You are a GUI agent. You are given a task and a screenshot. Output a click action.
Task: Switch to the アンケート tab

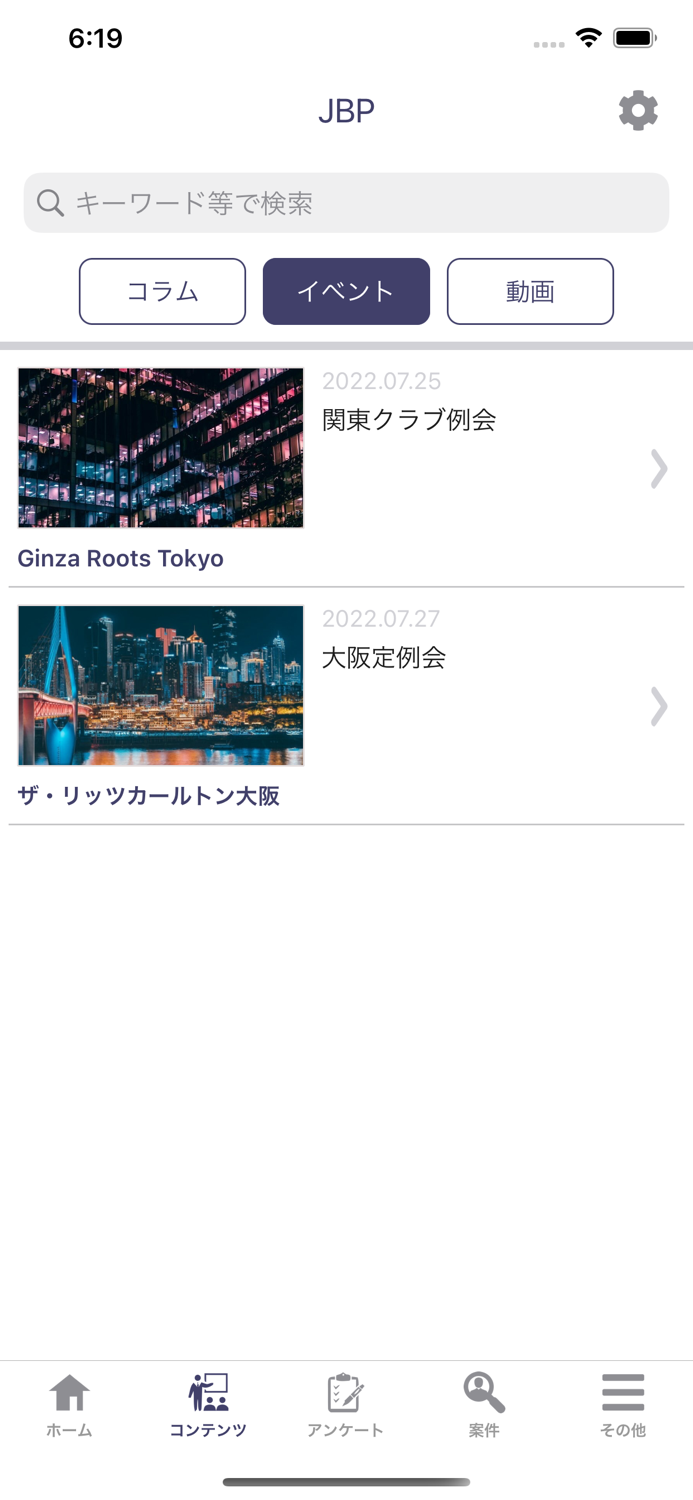point(345,1404)
